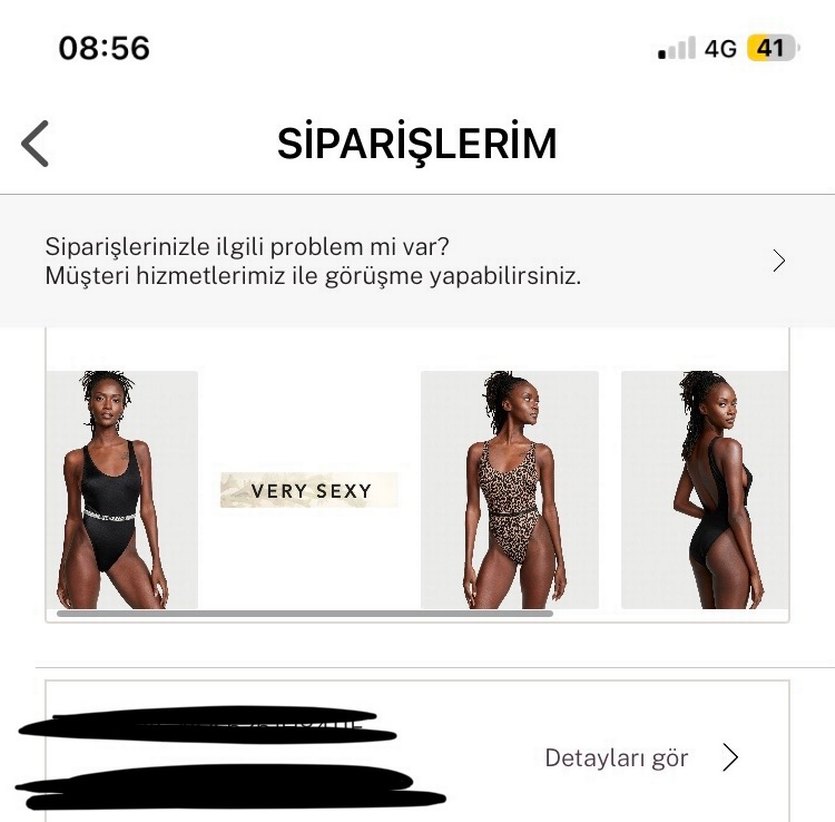View the leopard print swimsuit product

tap(509, 490)
